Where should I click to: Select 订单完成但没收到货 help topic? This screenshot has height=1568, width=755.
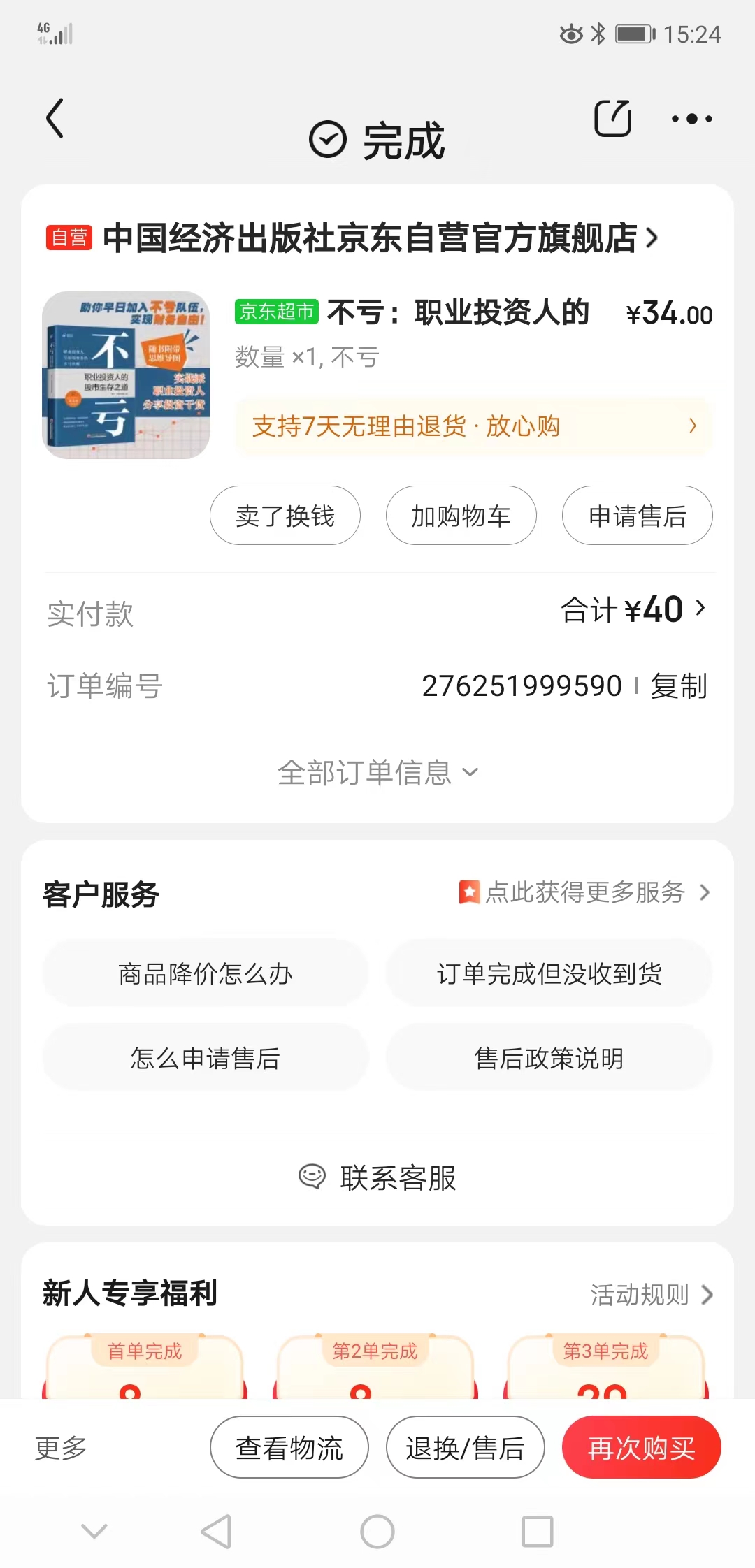click(549, 973)
